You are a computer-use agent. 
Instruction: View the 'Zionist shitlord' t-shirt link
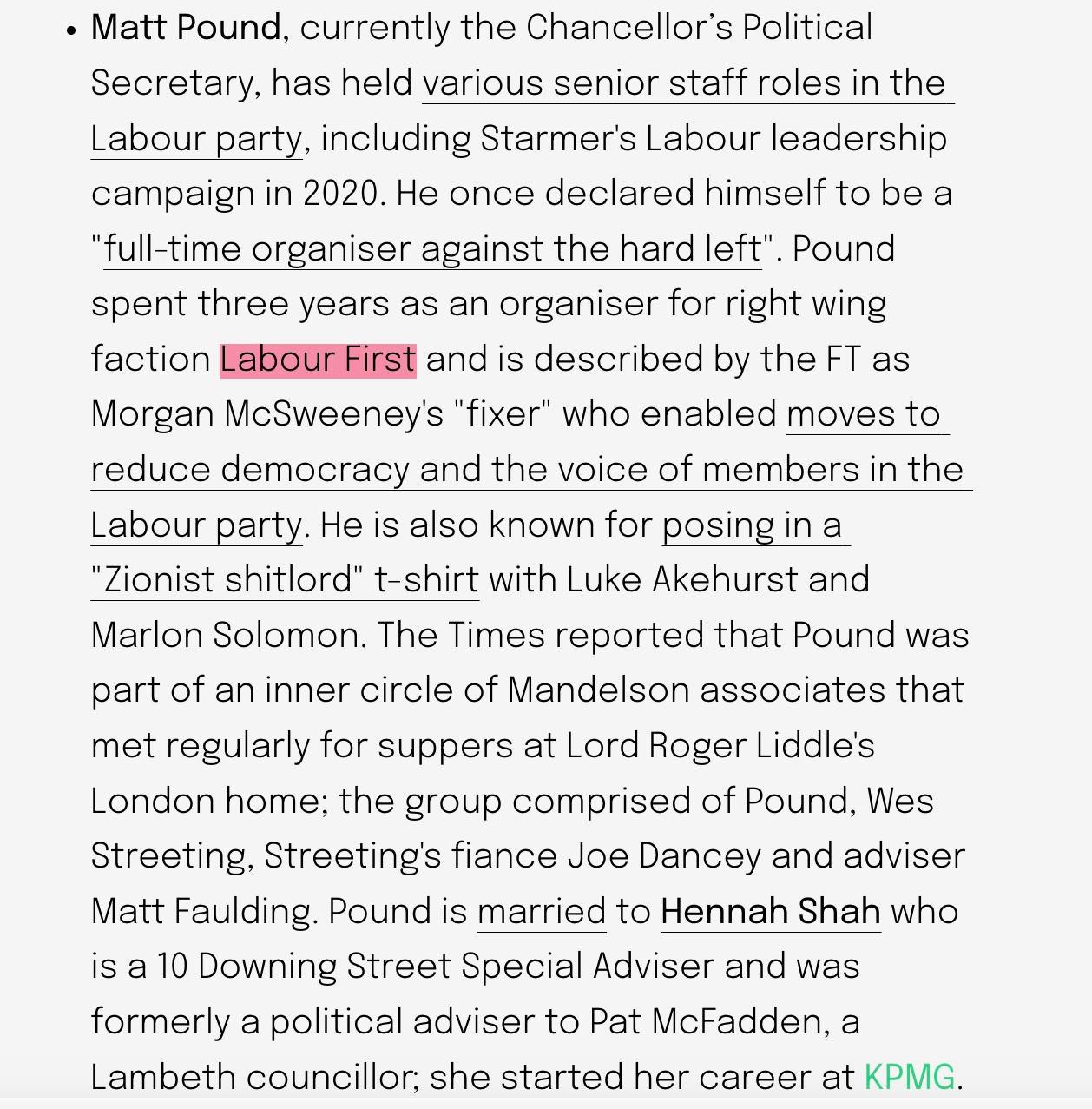click(x=285, y=580)
